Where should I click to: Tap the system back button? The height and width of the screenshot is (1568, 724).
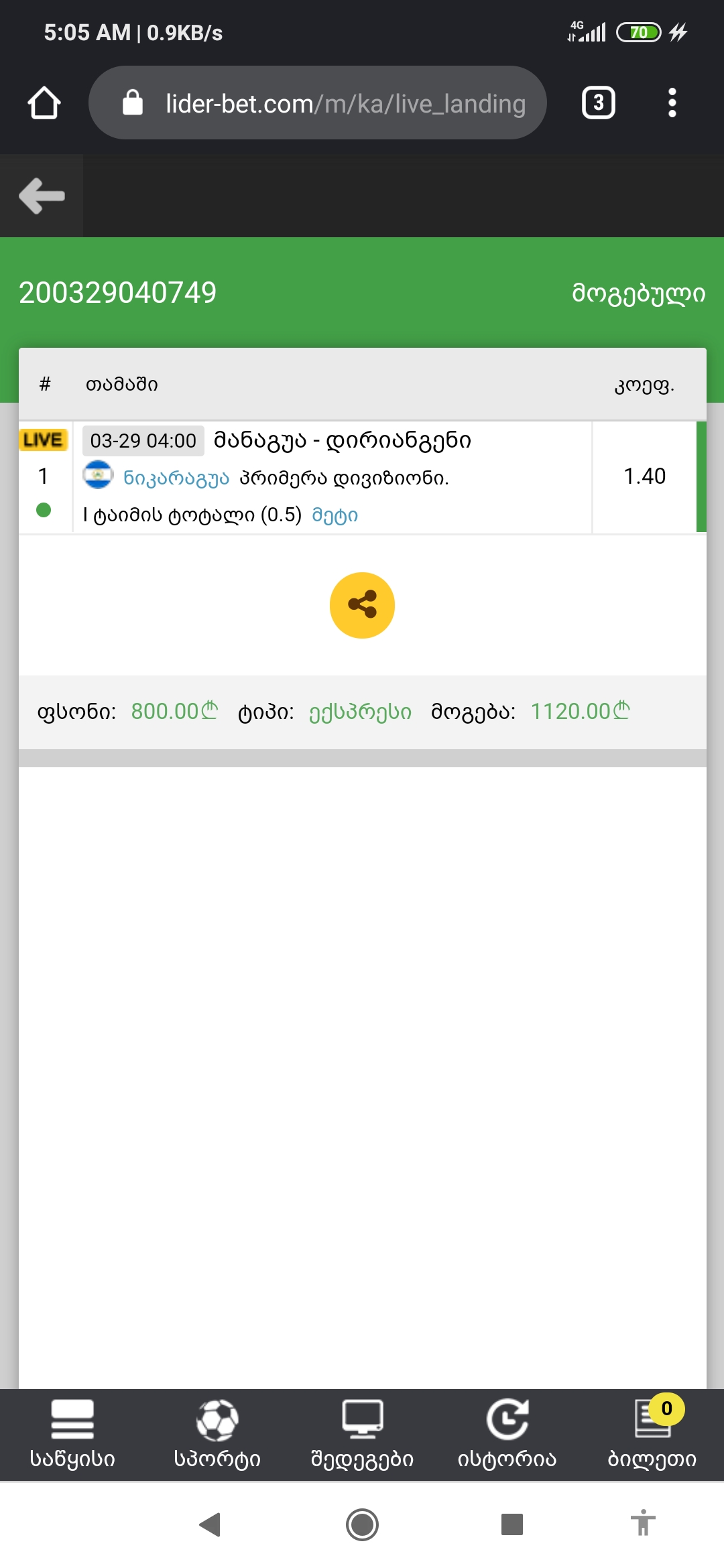coord(210,1524)
